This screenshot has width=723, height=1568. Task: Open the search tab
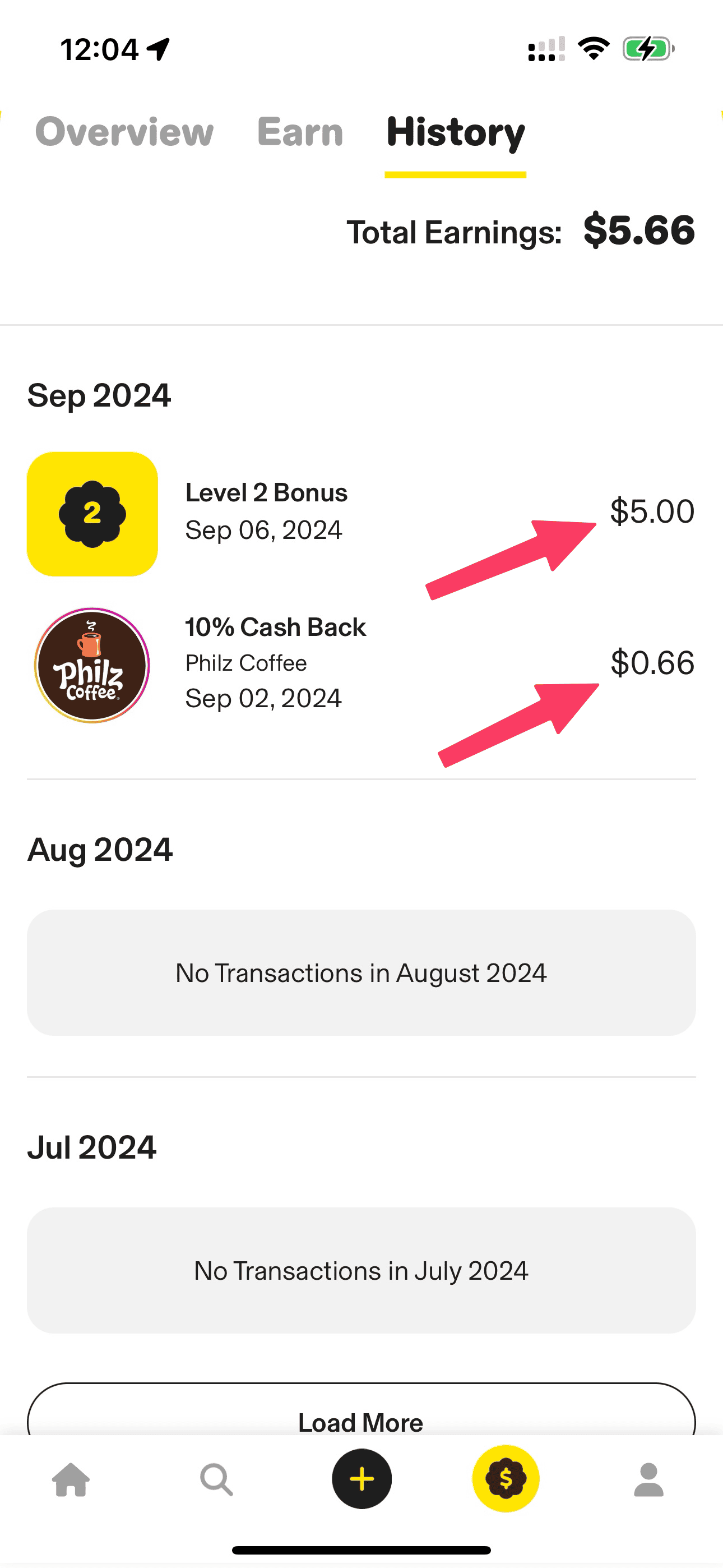coord(217,1480)
